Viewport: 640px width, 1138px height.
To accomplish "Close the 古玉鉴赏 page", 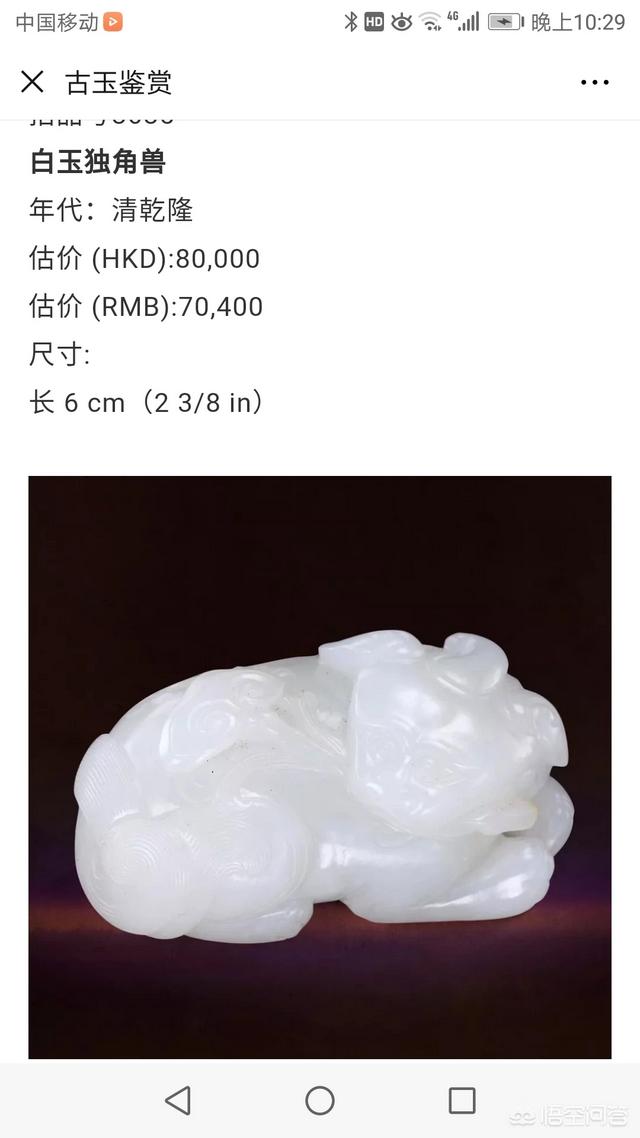I will [x=33, y=82].
